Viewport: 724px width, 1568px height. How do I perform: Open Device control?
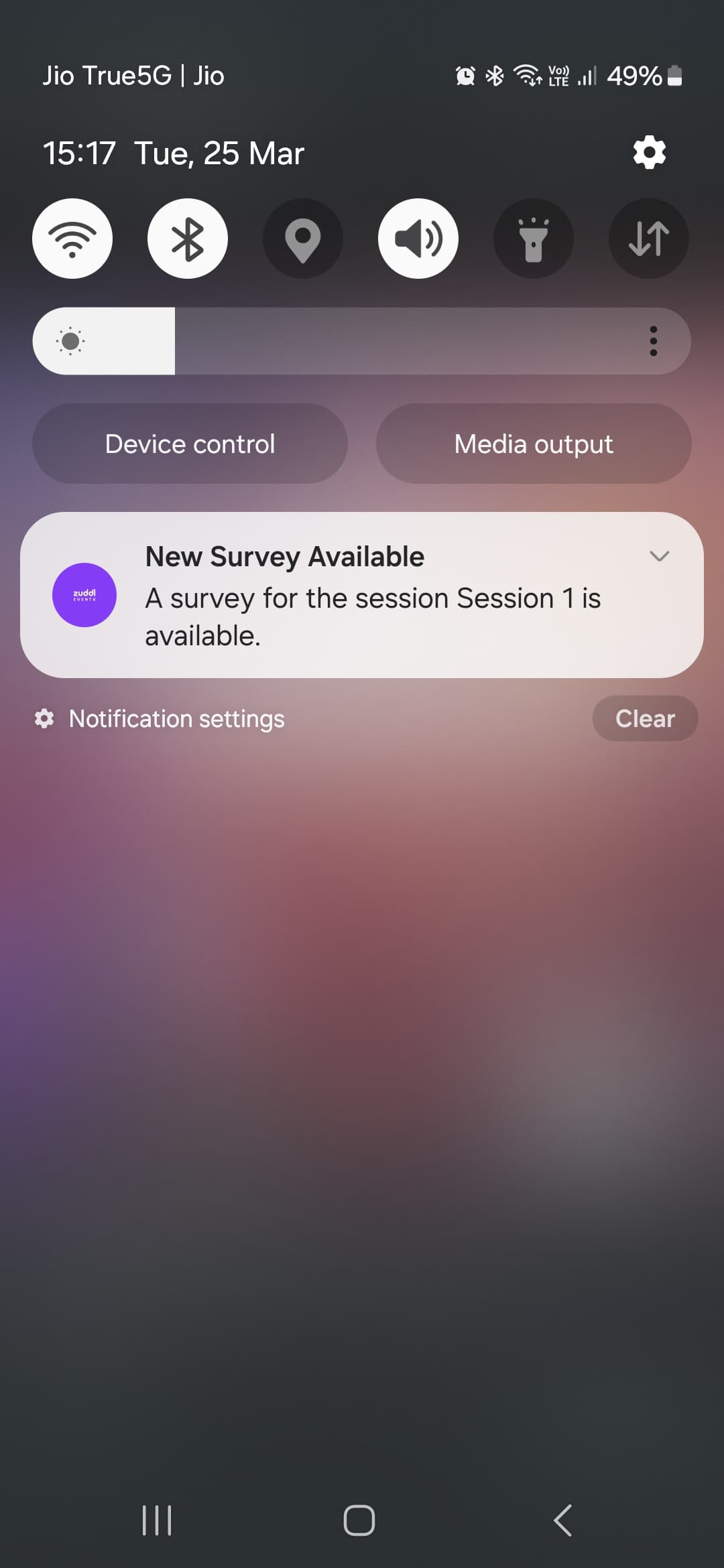tap(190, 444)
